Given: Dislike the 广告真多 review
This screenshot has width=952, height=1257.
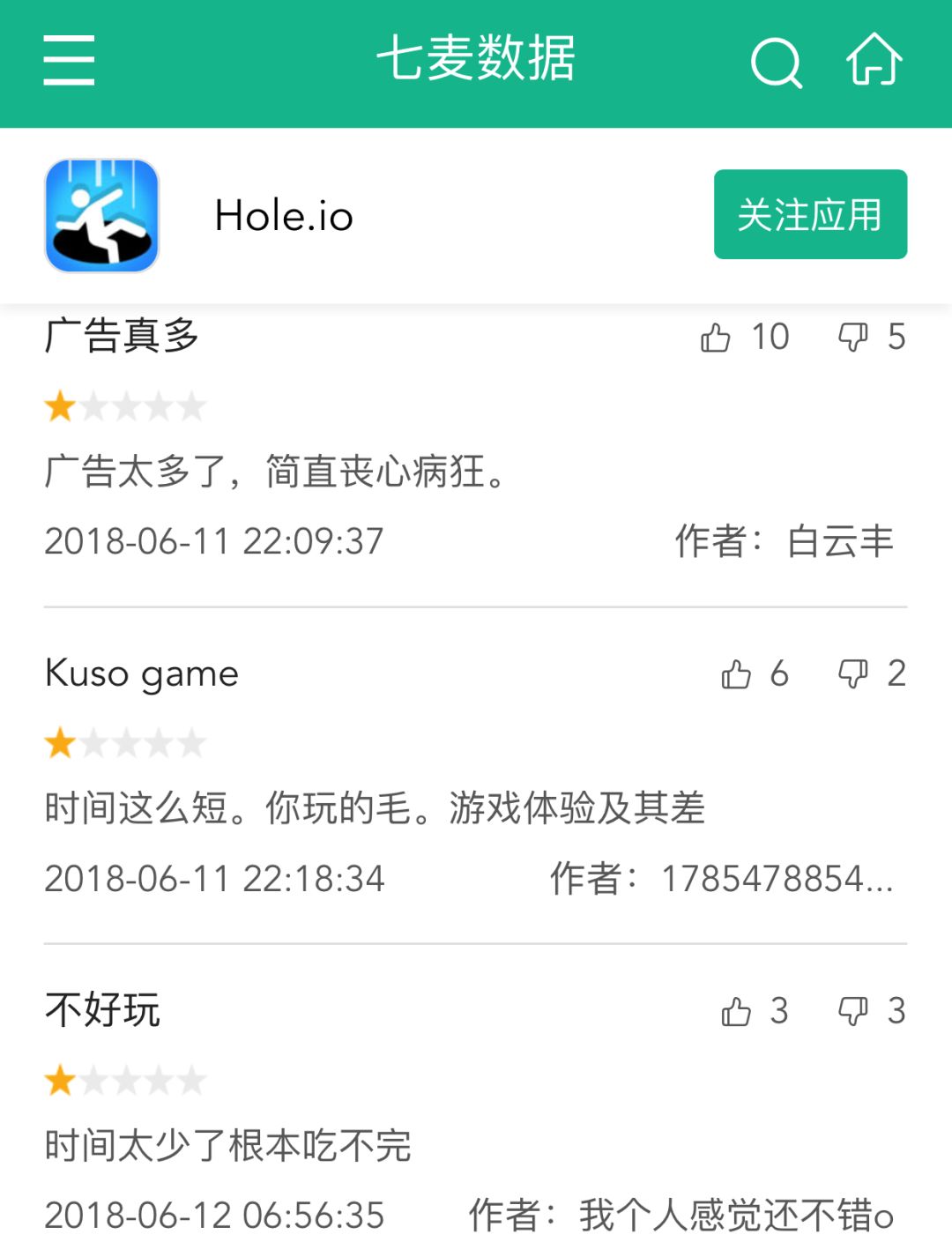Looking at the screenshot, I should click(852, 337).
